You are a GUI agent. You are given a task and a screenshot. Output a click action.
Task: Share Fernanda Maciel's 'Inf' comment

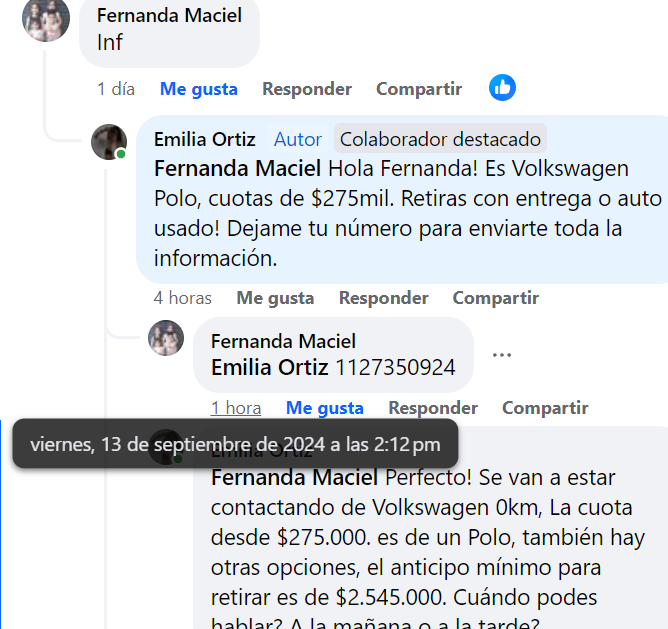(x=418, y=89)
